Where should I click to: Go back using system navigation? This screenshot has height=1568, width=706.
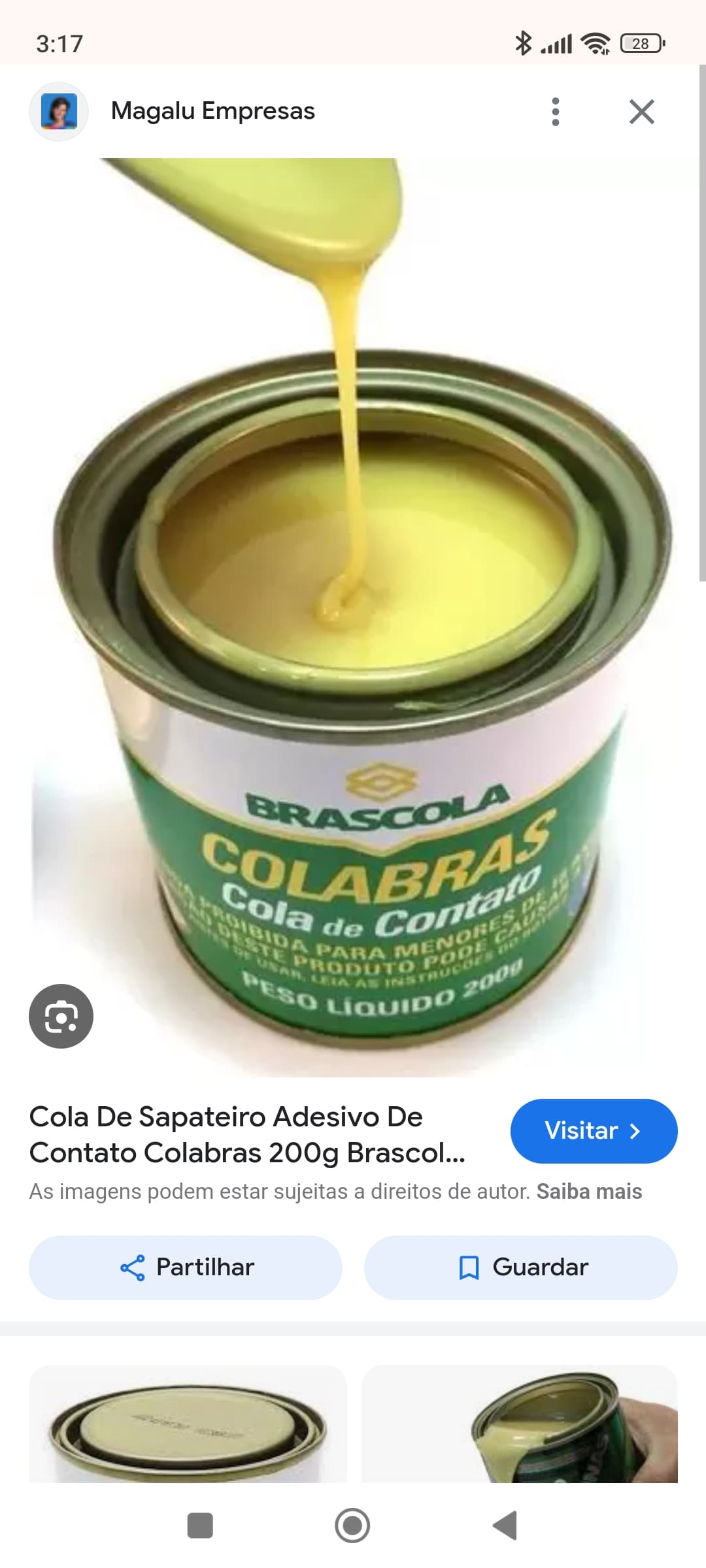(505, 1526)
